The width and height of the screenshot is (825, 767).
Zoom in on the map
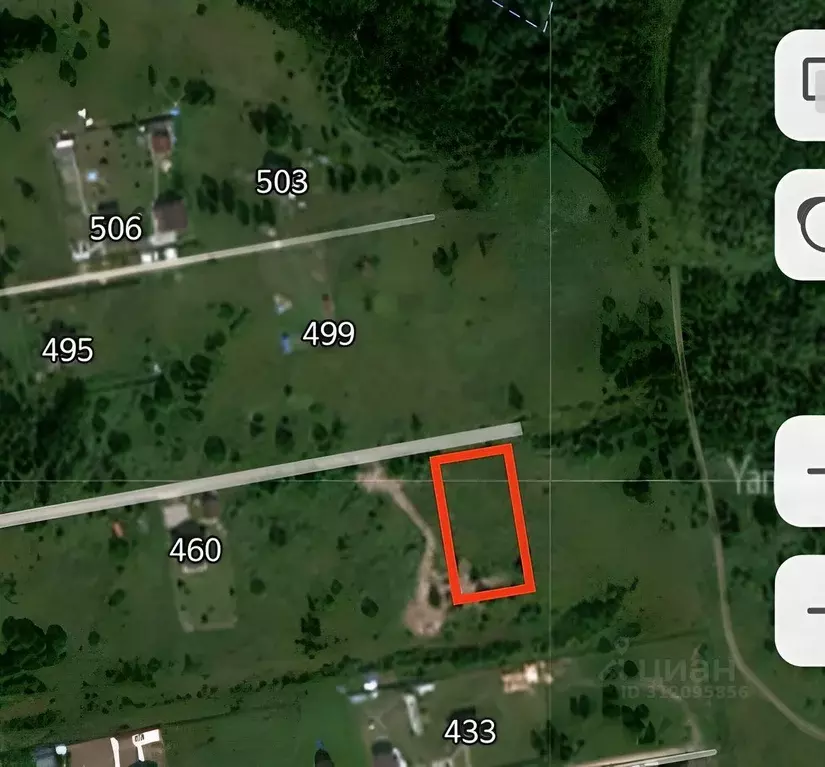[x=803, y=470]
